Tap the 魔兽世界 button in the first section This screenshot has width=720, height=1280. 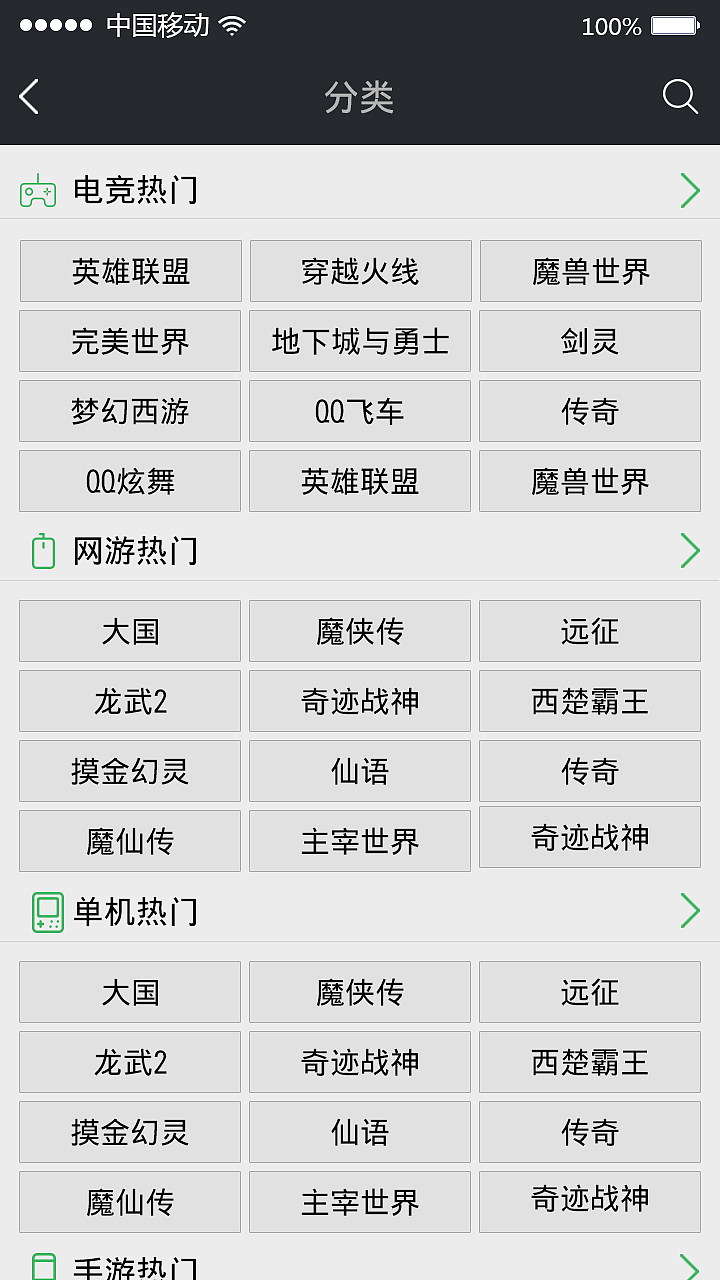[x=590, y=271]
